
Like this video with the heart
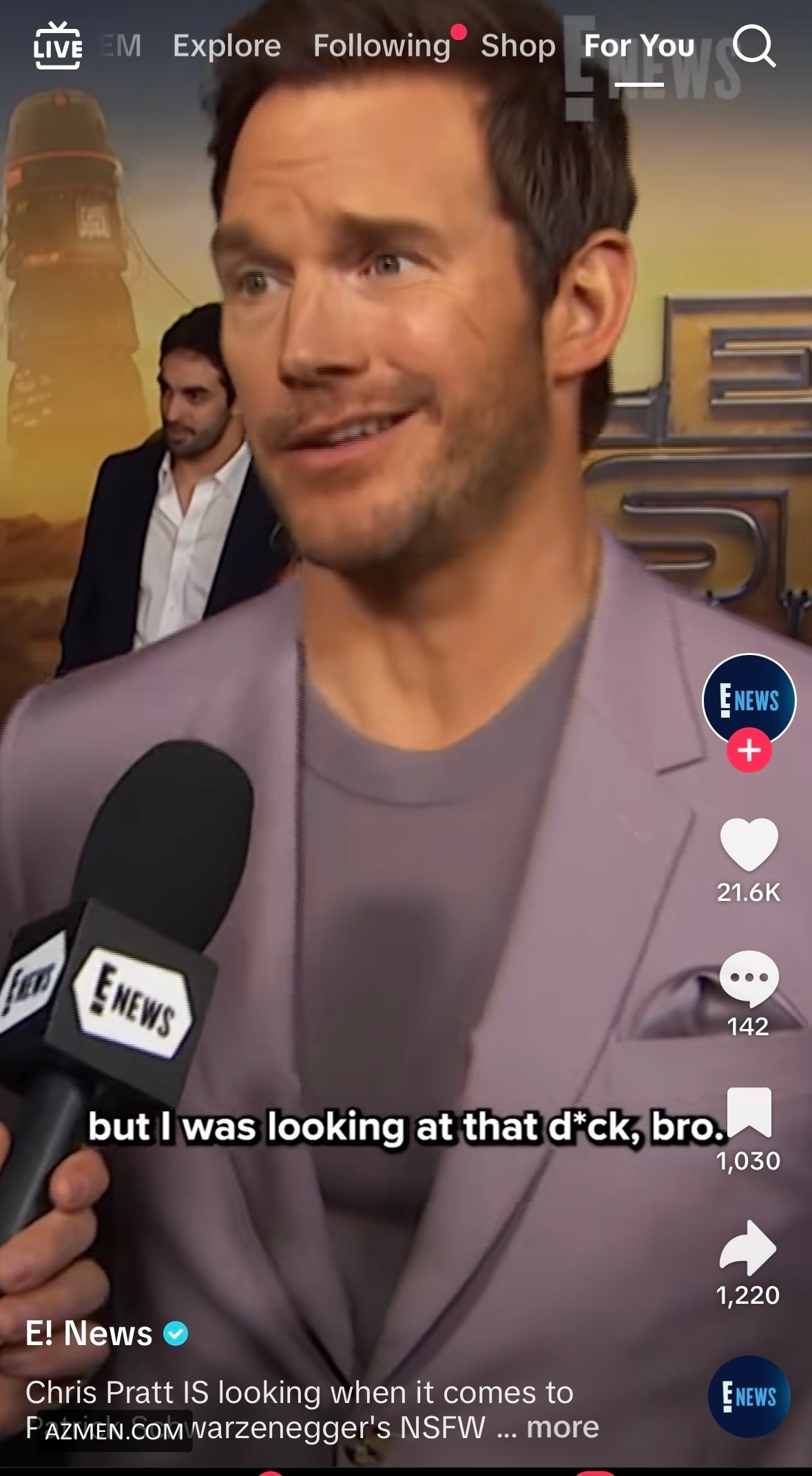(x=749, y=844)
